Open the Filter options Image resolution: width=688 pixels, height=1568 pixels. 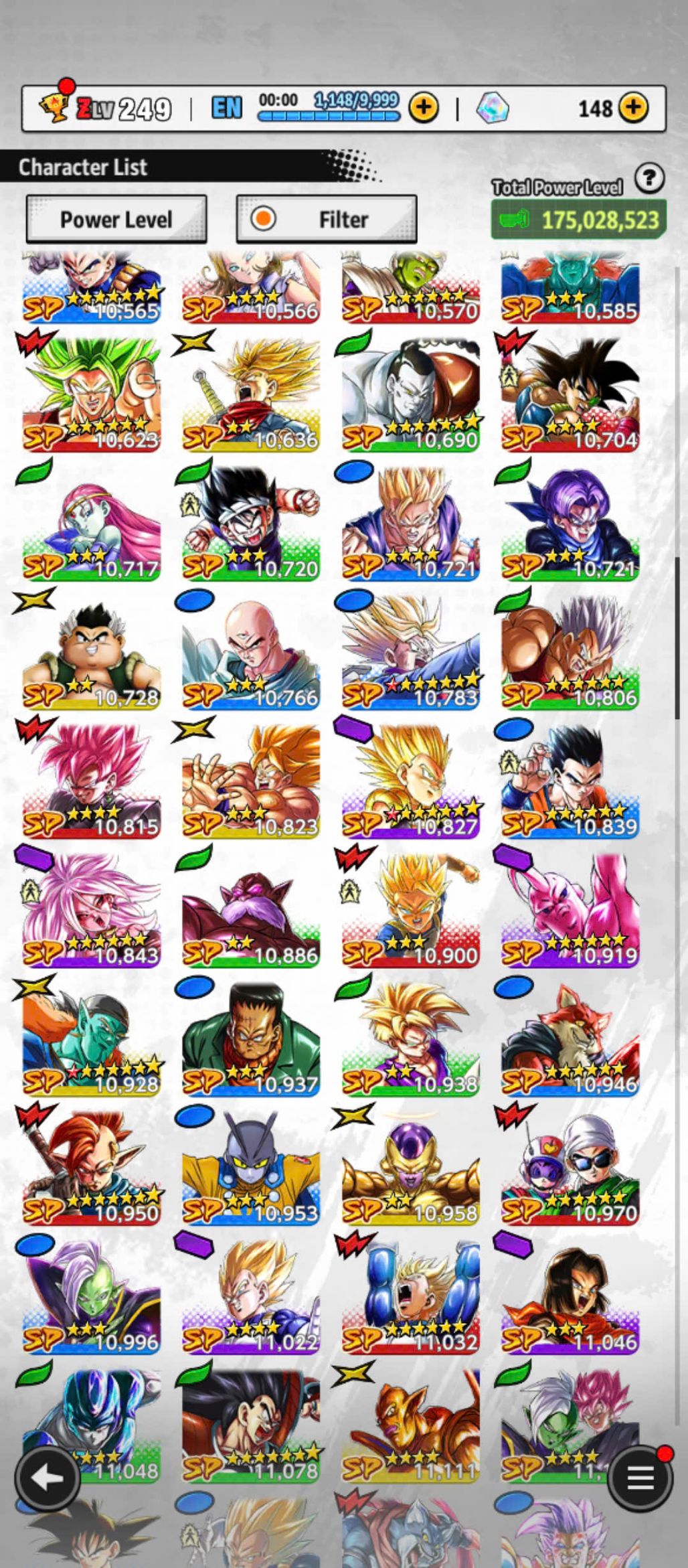pos(327,219)
